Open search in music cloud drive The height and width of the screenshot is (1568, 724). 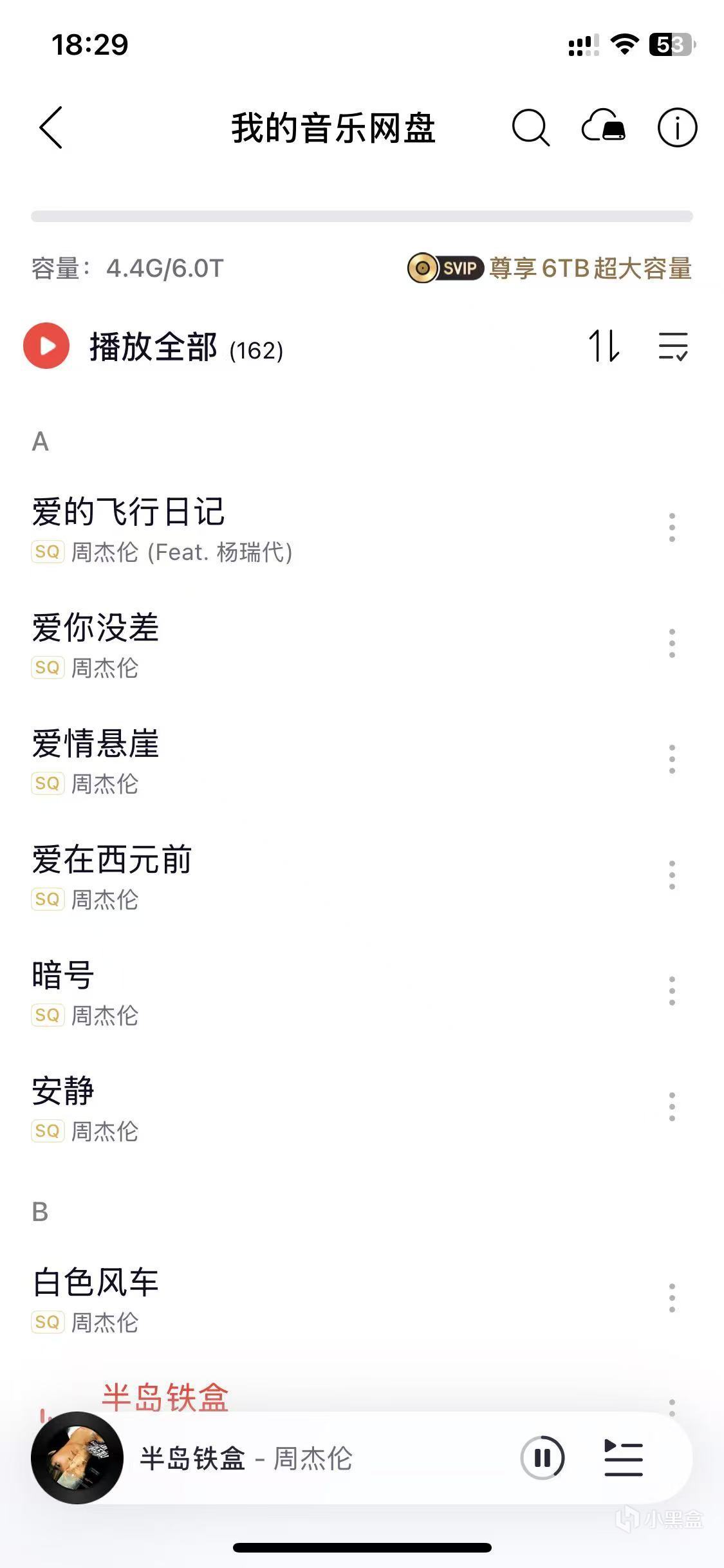530,127
